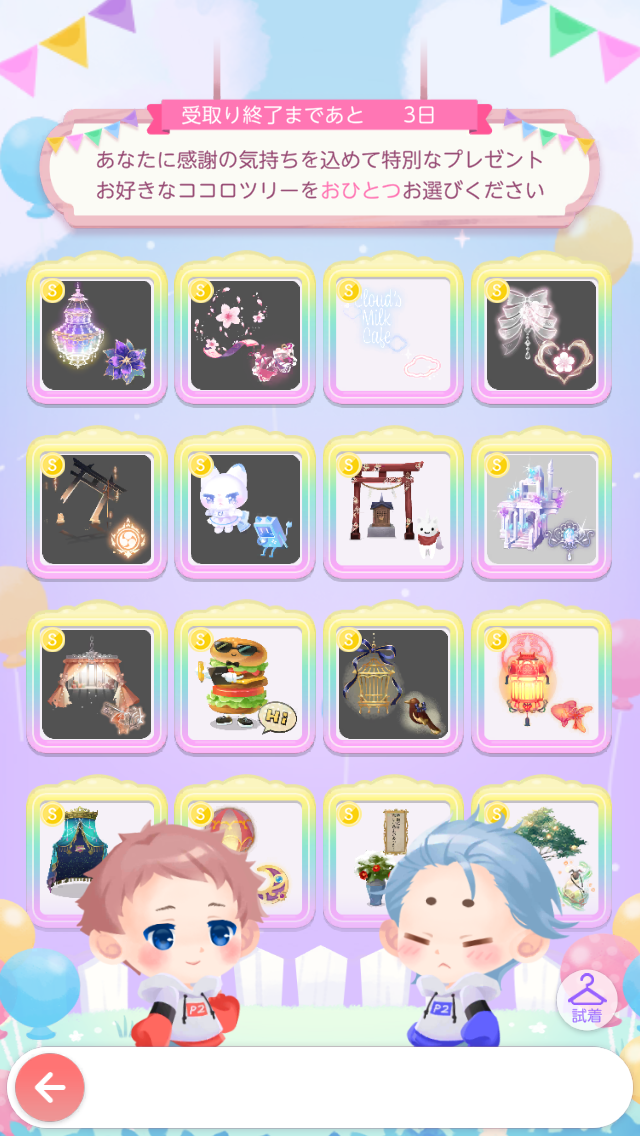This screenshot has width=640, height=1136.
Task: Pick the Cloud's Milk Cafe neon sign
Action: point(393,335)
